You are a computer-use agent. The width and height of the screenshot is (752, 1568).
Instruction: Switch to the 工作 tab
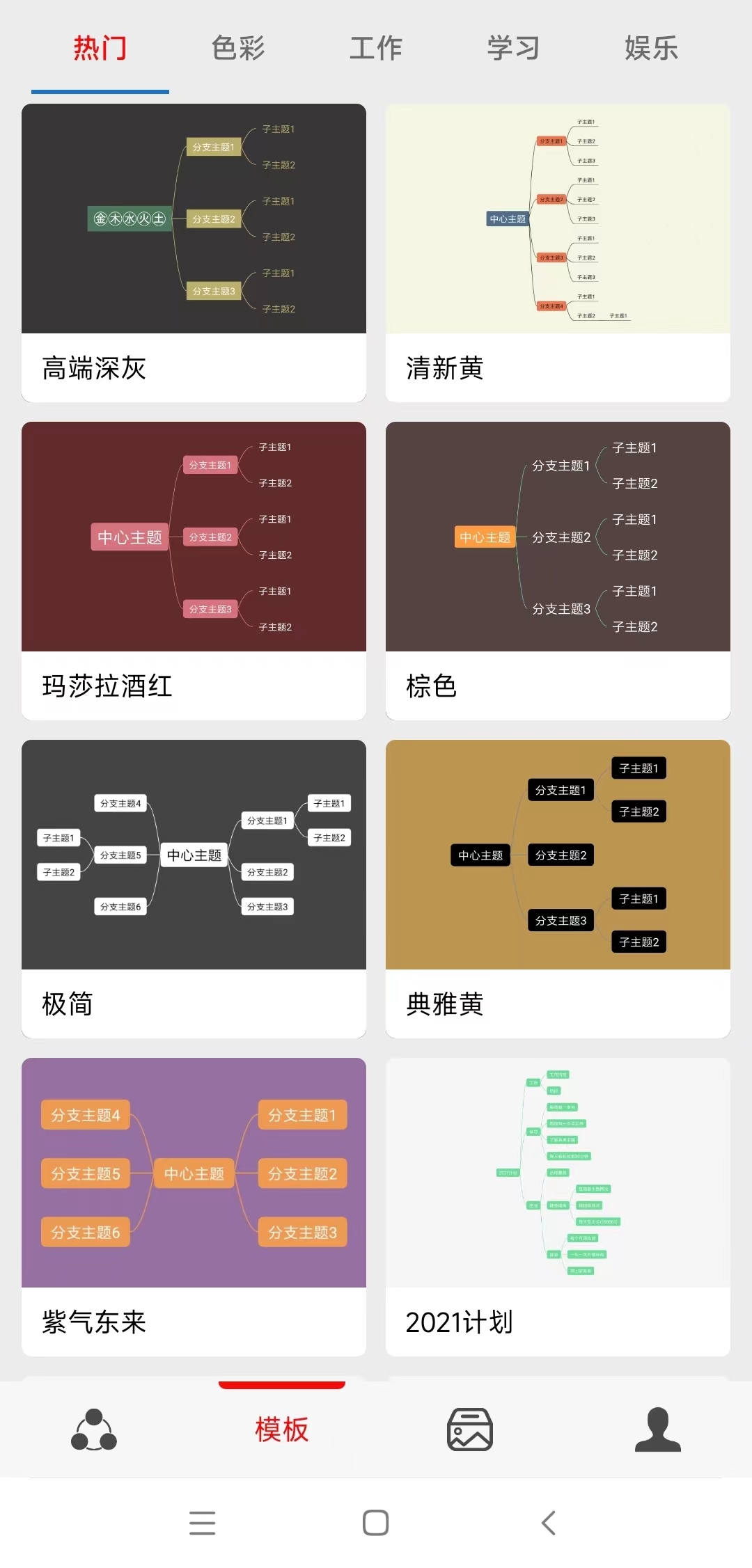[376, 48]
